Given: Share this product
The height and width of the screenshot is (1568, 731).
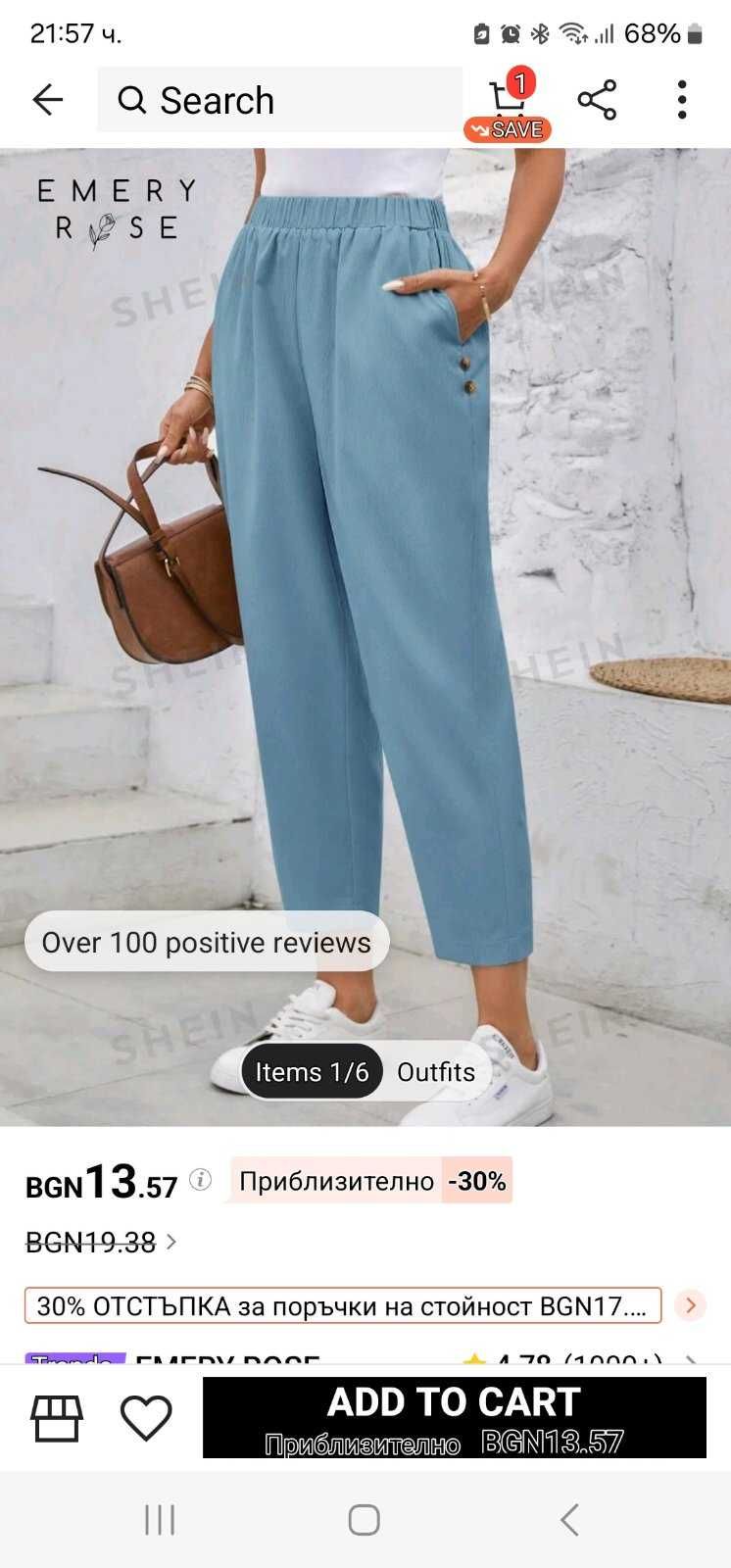Looking at the screenshot, I should (597, 100).
